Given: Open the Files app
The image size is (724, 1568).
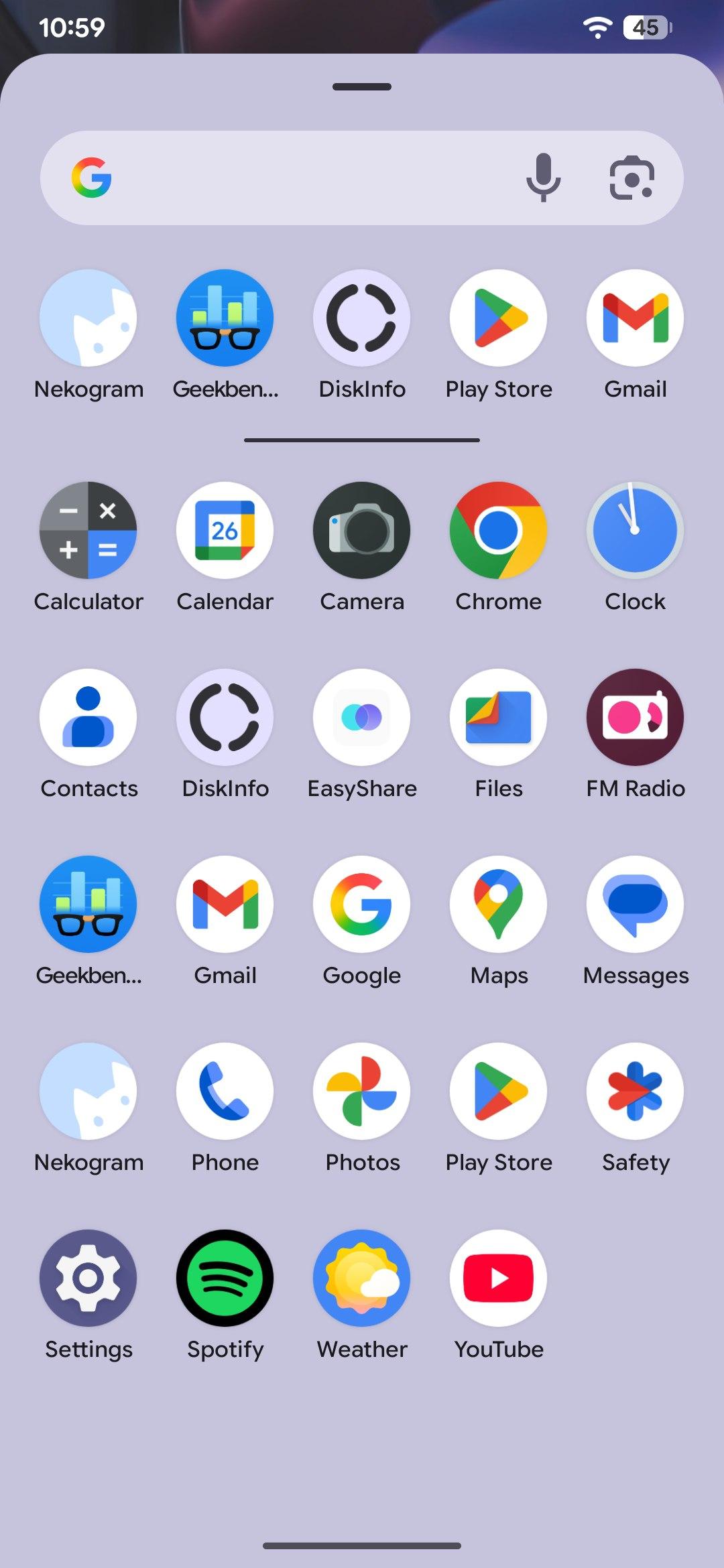Looking at the screenshot, I should (x=499, y=717).
